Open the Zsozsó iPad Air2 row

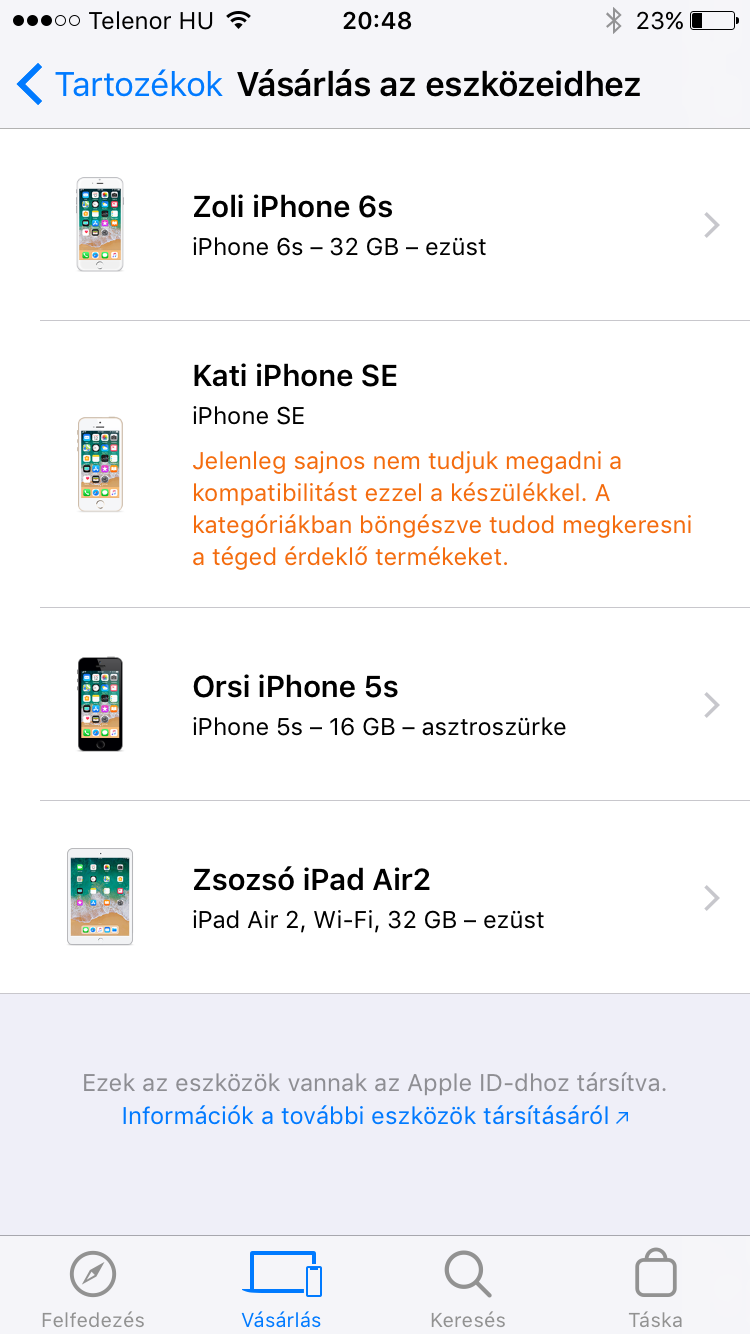point(375,897)
